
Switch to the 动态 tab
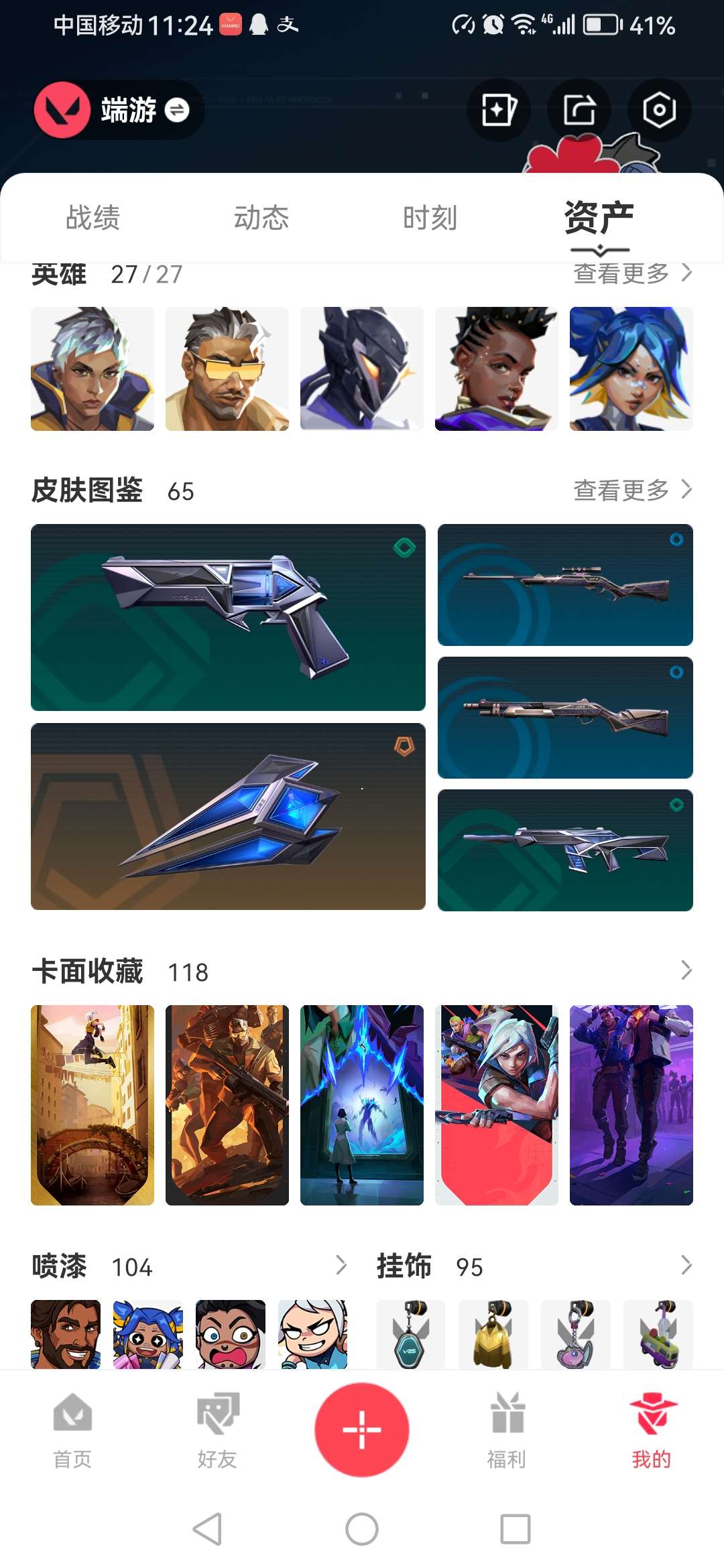pyautogui.click(x=261, y=218)
